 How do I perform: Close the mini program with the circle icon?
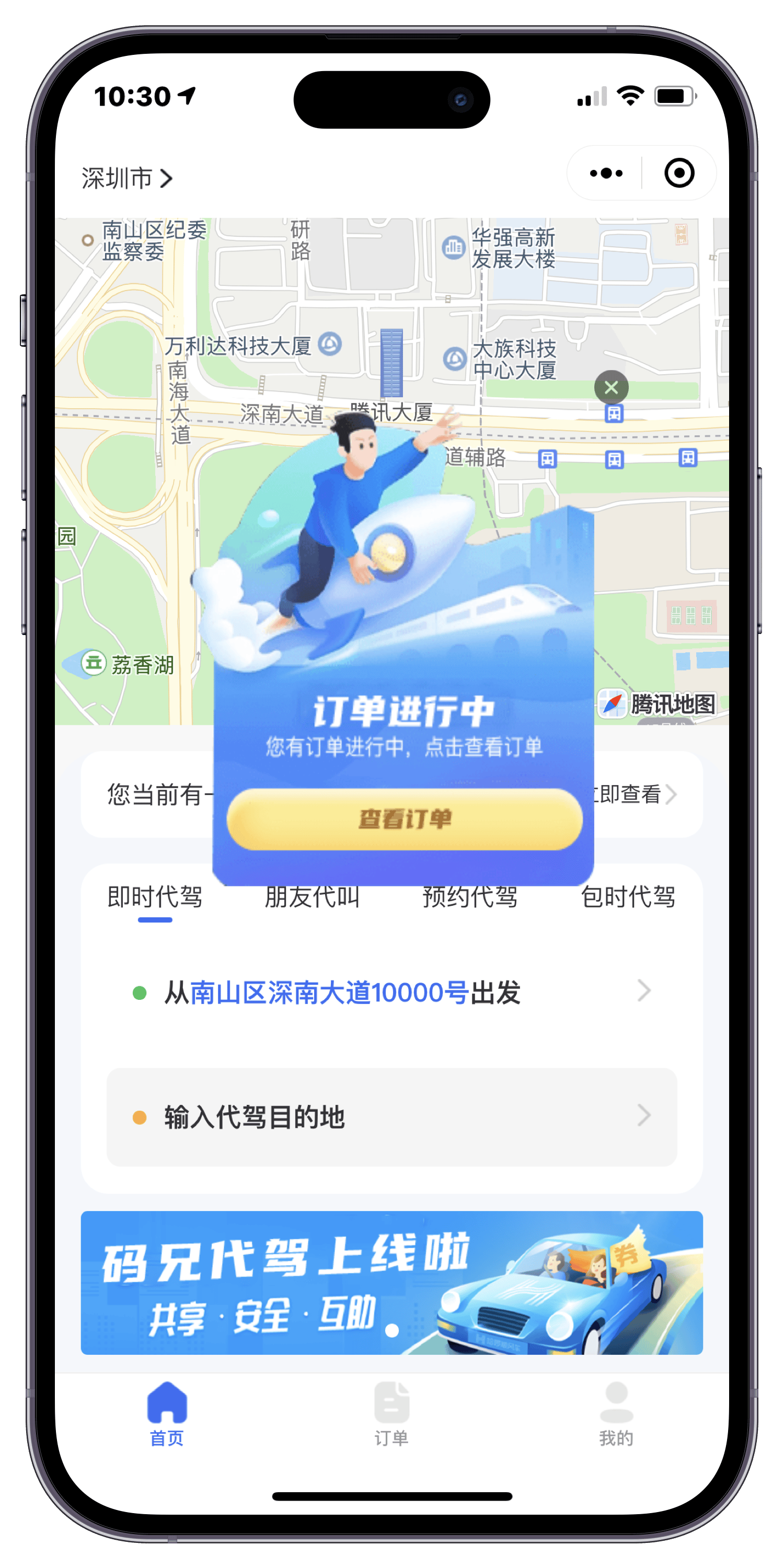679,174
